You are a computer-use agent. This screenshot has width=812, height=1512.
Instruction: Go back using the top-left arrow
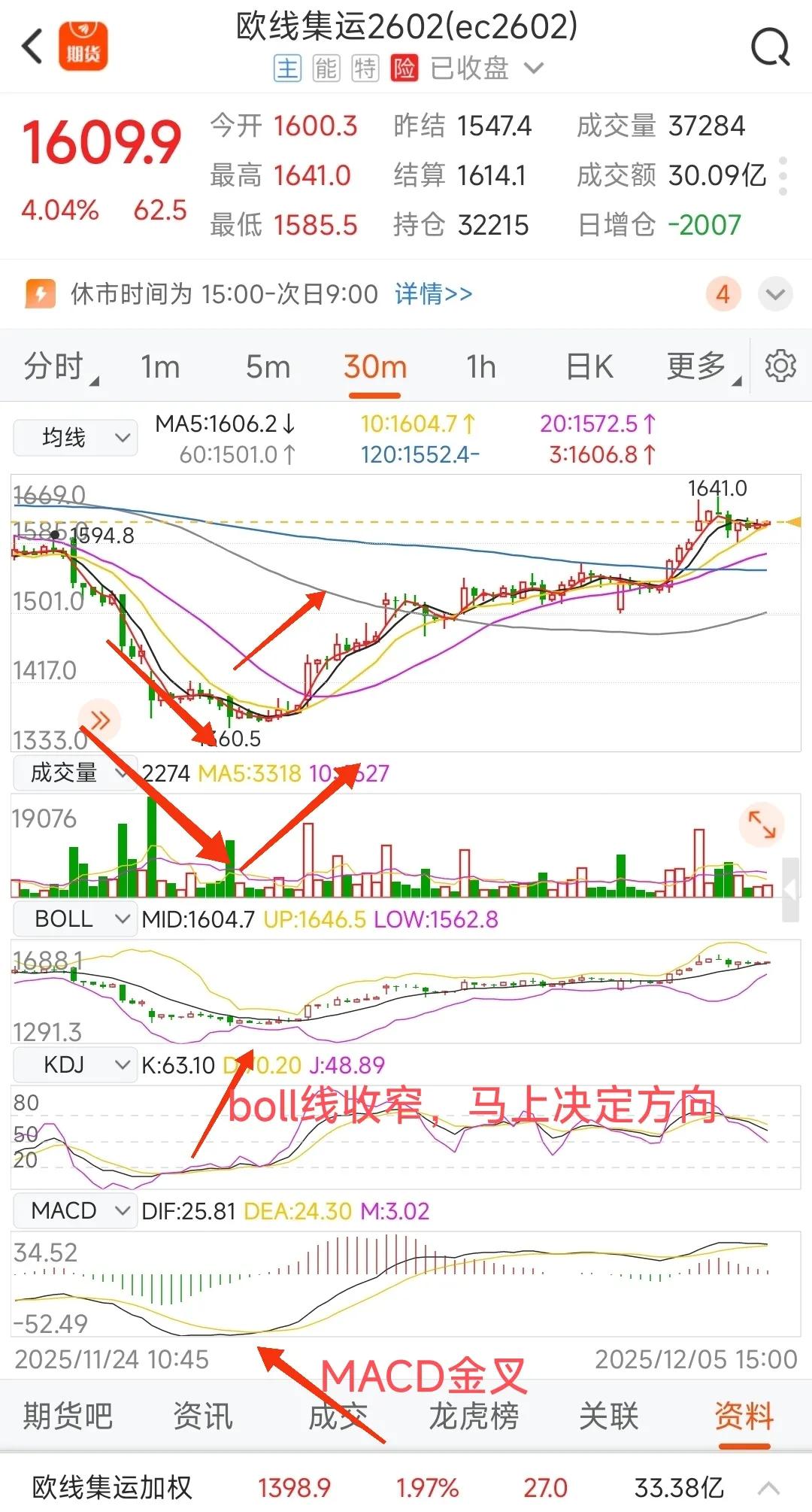point(32,47)
